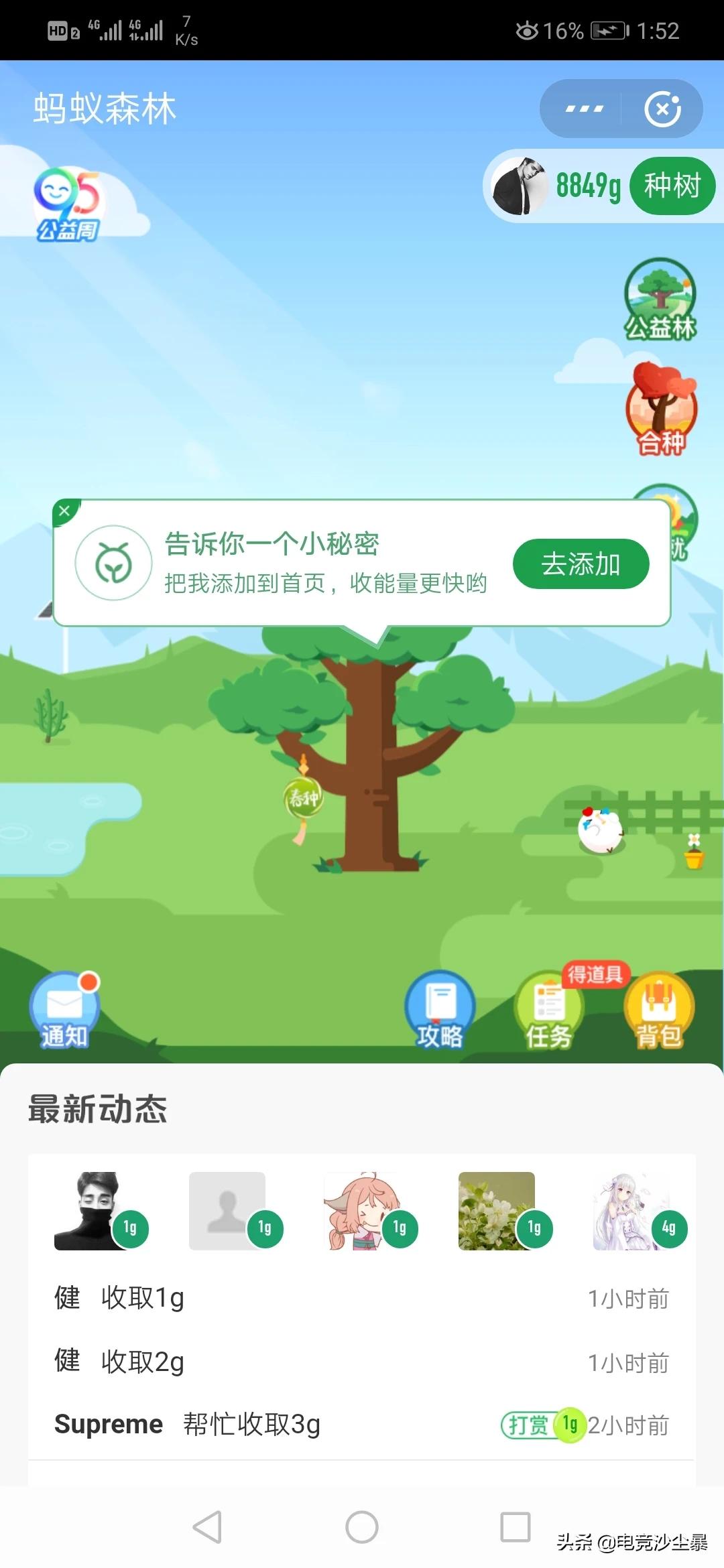The height and width of the screenshot is (1568, 724).
Task: Open the friend avatar with 4g badge
Action: pyautogui.click(x=631, y=1210)
